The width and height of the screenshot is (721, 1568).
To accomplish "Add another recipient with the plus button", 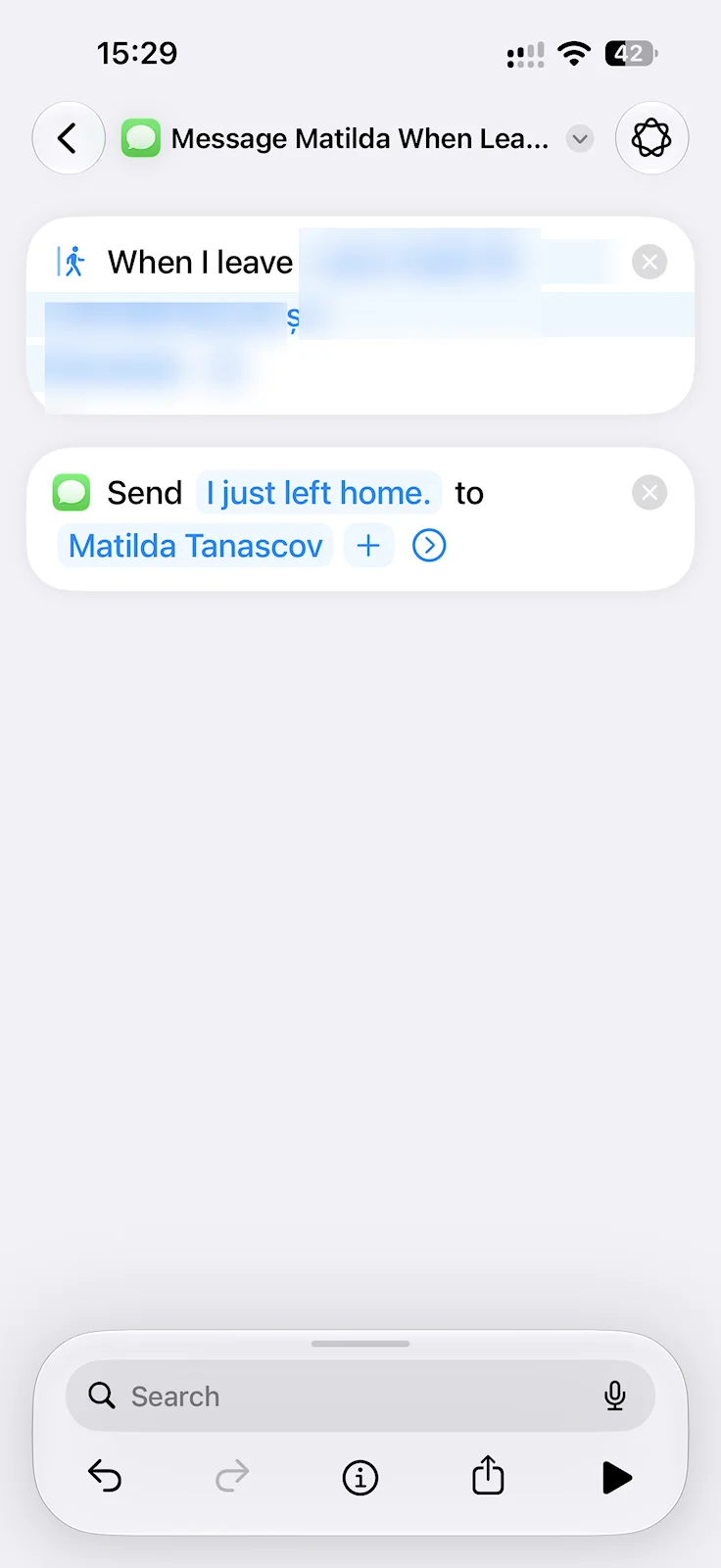I will (368, 546).
